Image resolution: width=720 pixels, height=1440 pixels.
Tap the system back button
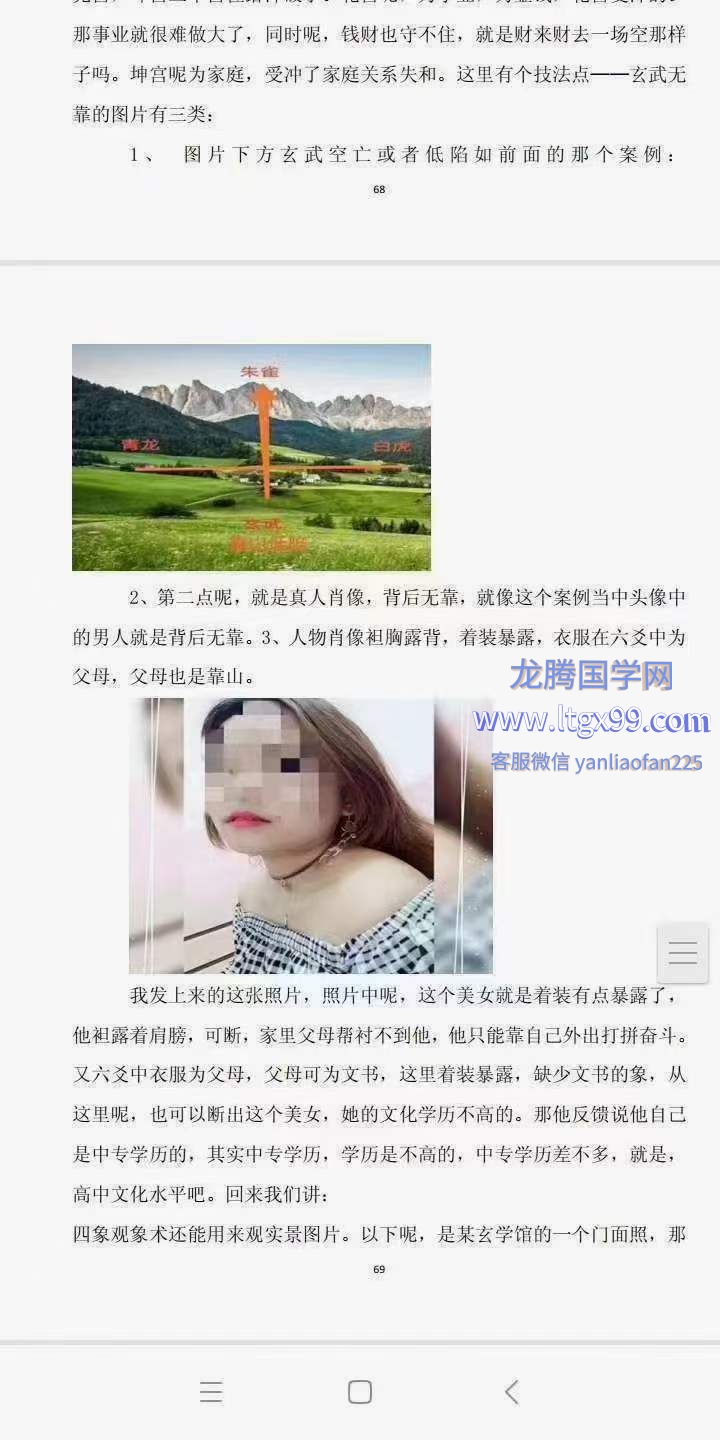(511, 1392)
